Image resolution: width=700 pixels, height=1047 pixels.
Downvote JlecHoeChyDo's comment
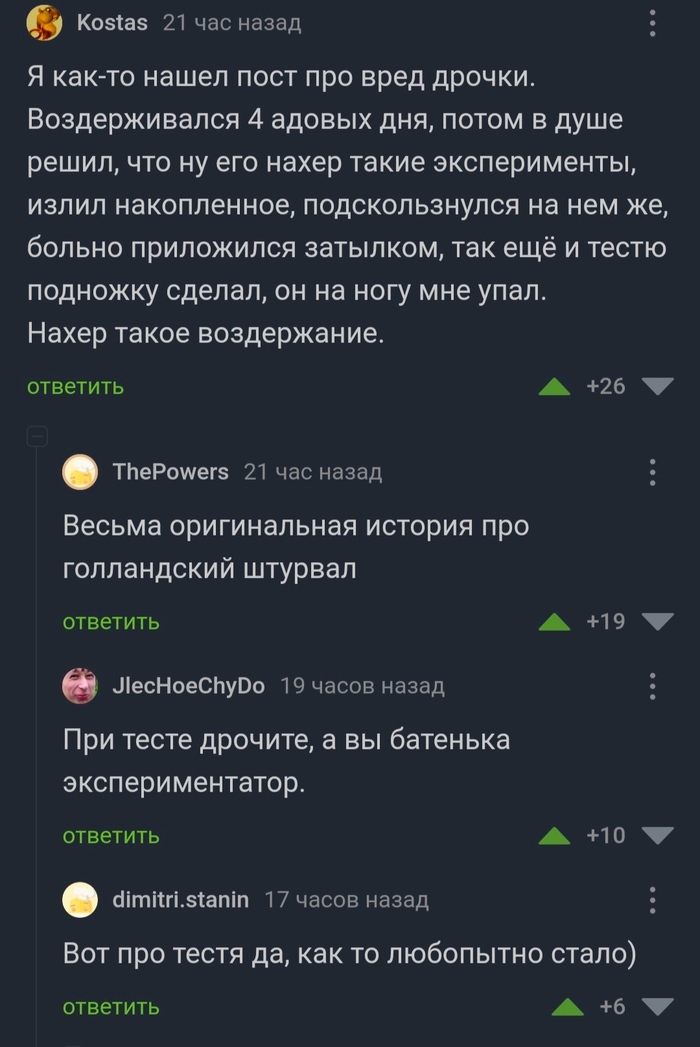click(x=657, y=836)
